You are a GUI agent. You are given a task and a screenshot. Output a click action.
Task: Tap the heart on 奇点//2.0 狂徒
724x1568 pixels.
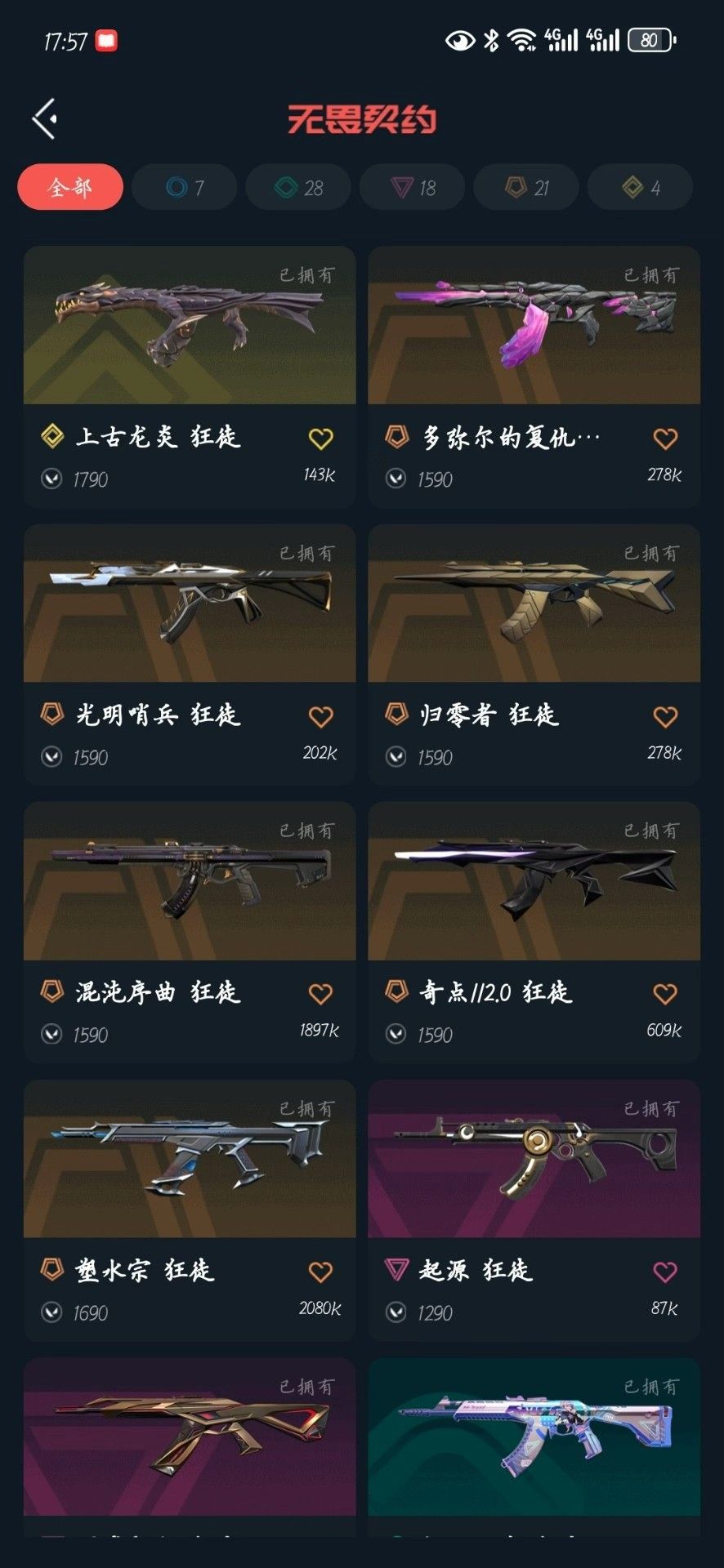coord(665,994)
